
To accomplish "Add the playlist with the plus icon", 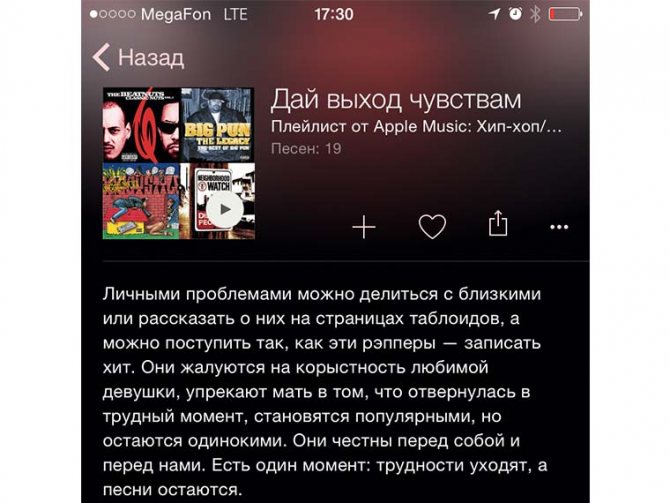I will pyautogui.click(x=364, y=227).
